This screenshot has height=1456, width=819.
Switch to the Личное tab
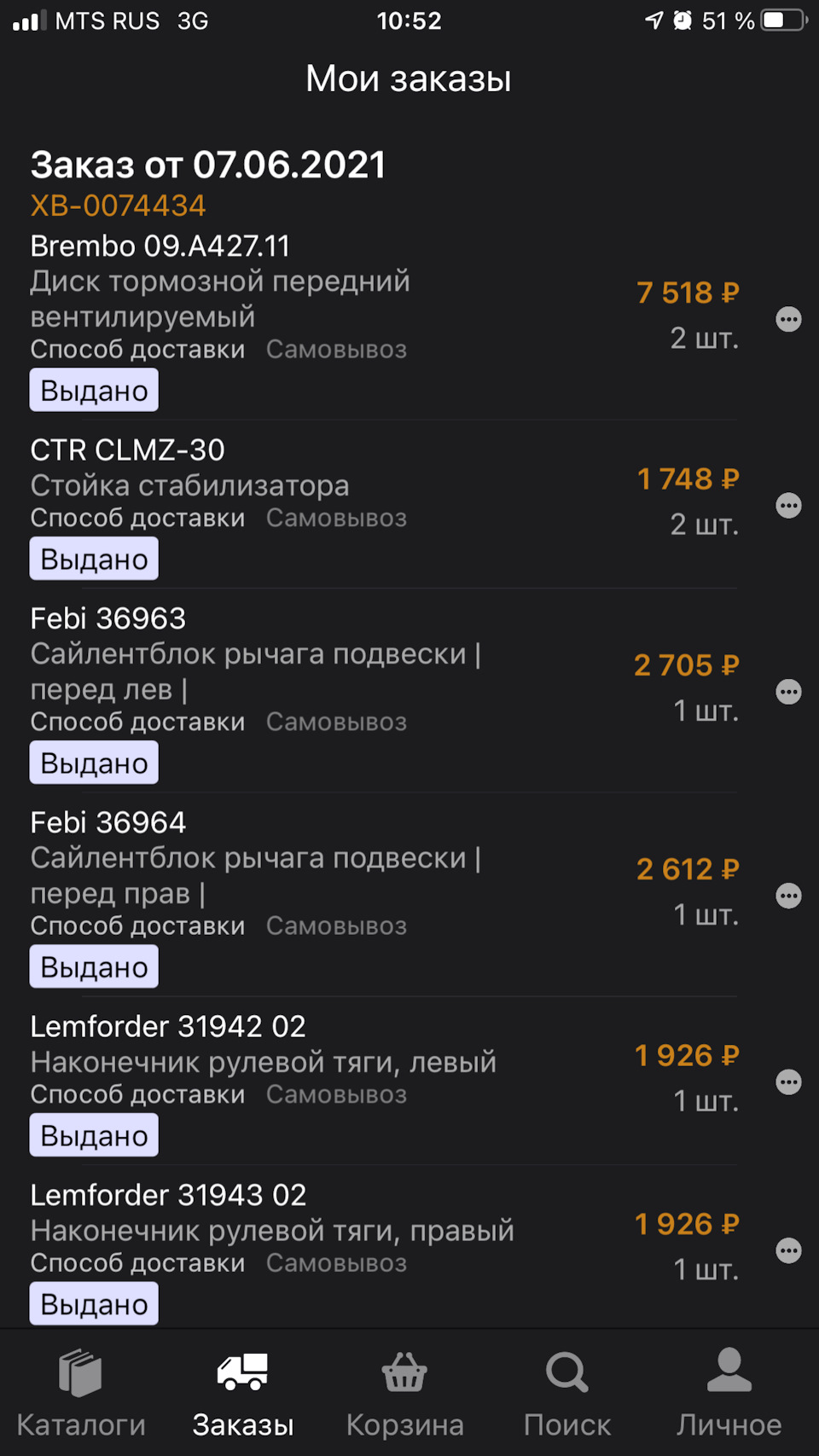click(x=729, y=1394)
